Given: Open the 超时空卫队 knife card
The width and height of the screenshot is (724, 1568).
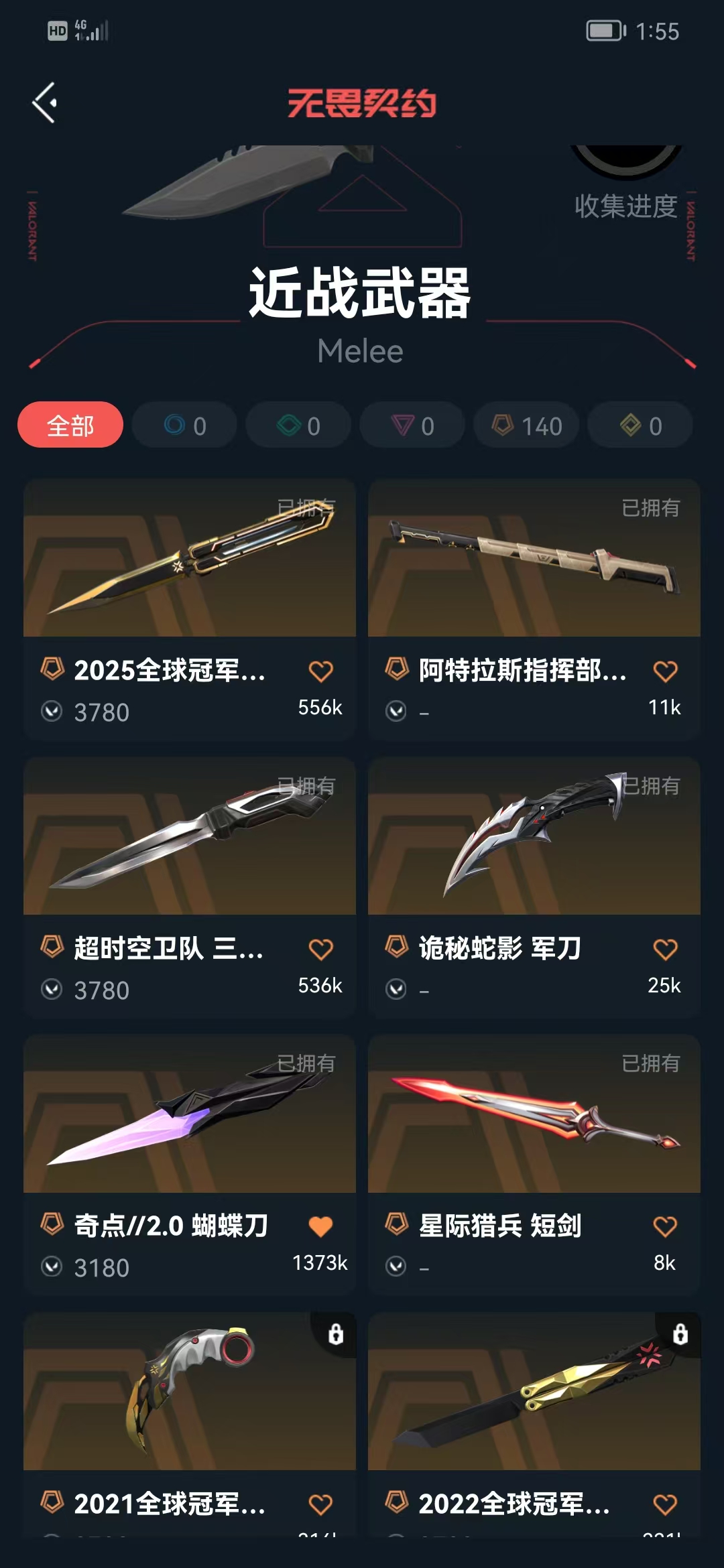Looking at the screenshot, I should tap(190, 887).
